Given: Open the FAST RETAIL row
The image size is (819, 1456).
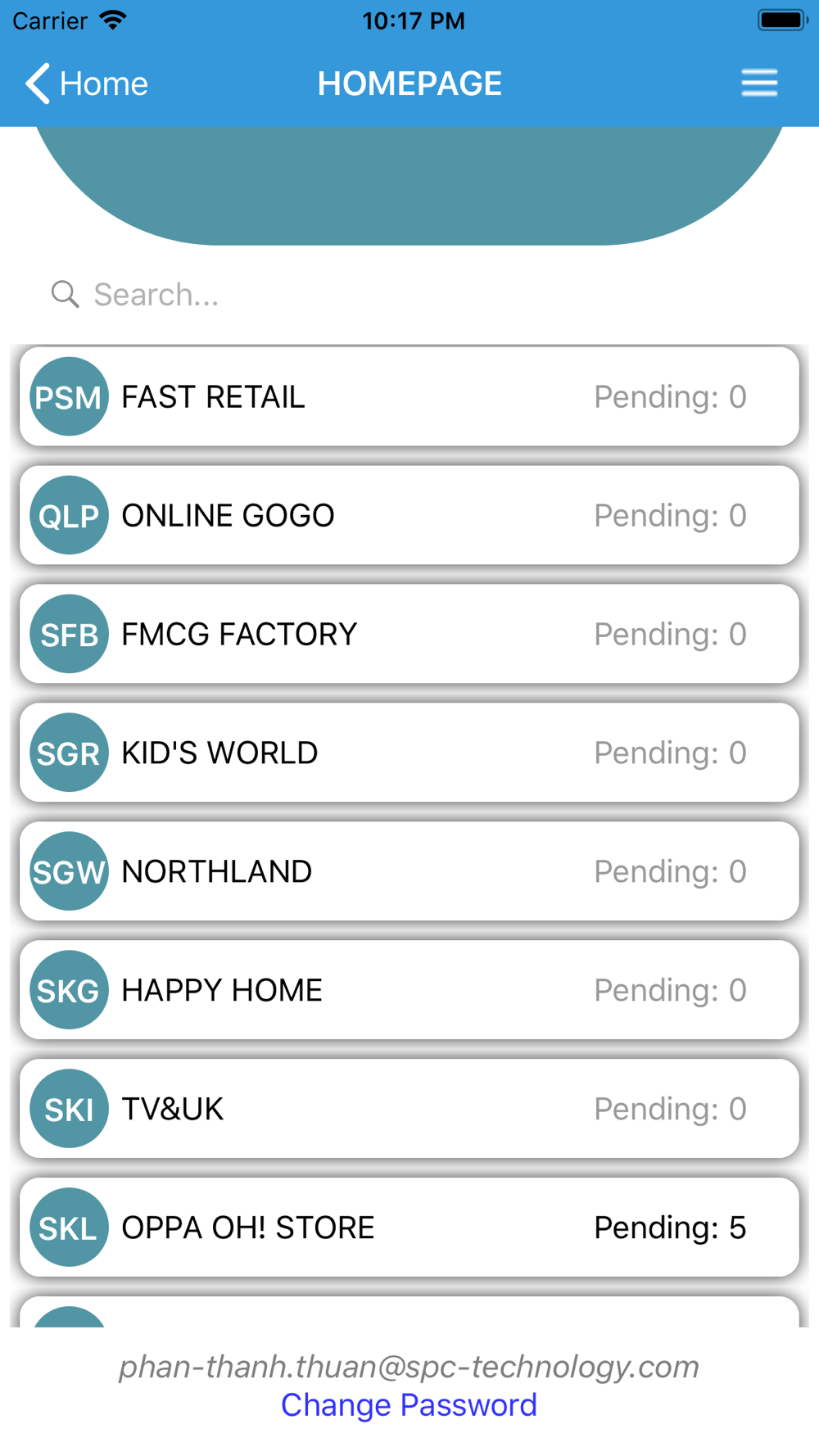Looking at the screenshot, I should [409, 397].
